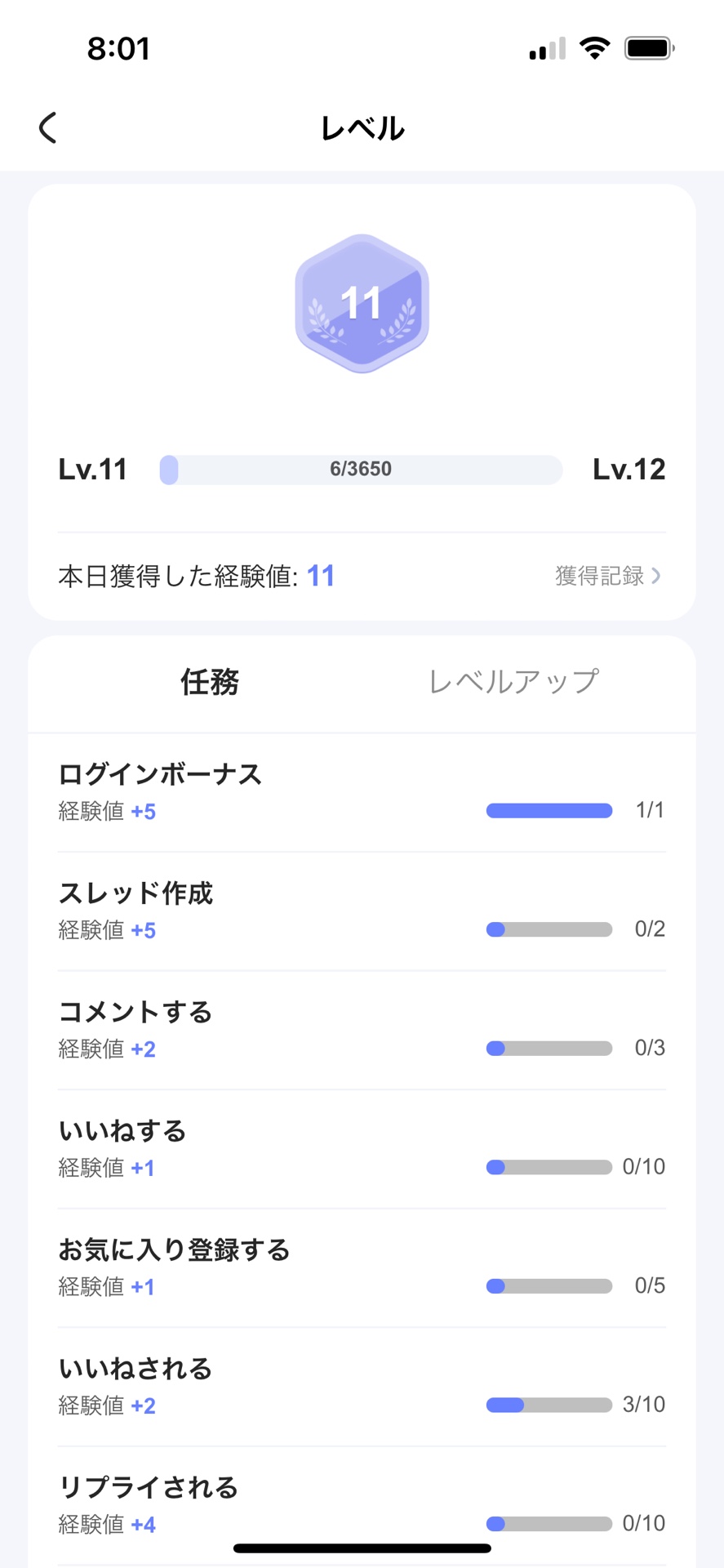The height and width of the screenshot is (1568, 724).
Task: Tap the いいねする 0/10 progress indicator
Action: (x=549, y=1167)
